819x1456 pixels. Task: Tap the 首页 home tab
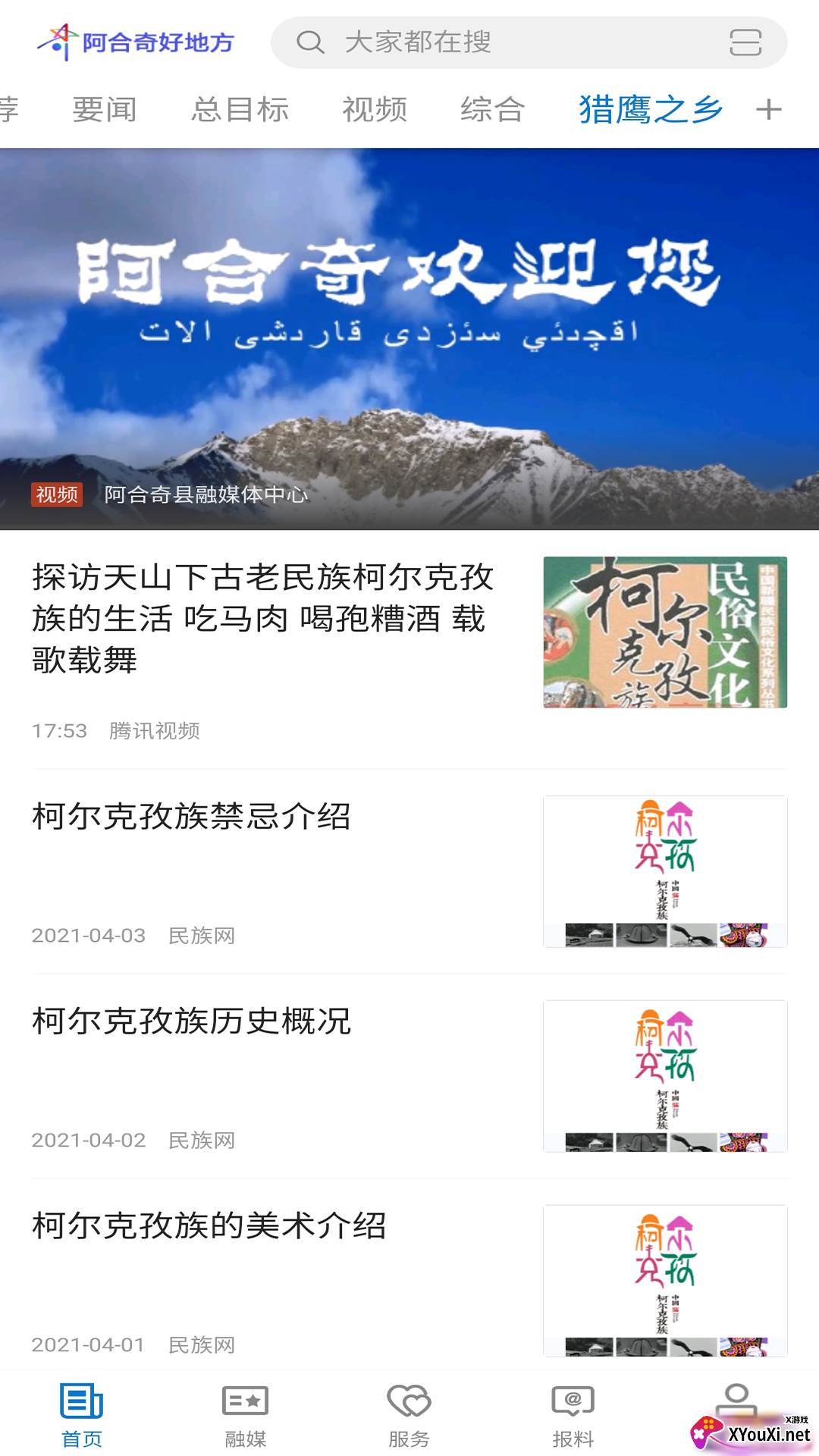tap(82, 1415)
